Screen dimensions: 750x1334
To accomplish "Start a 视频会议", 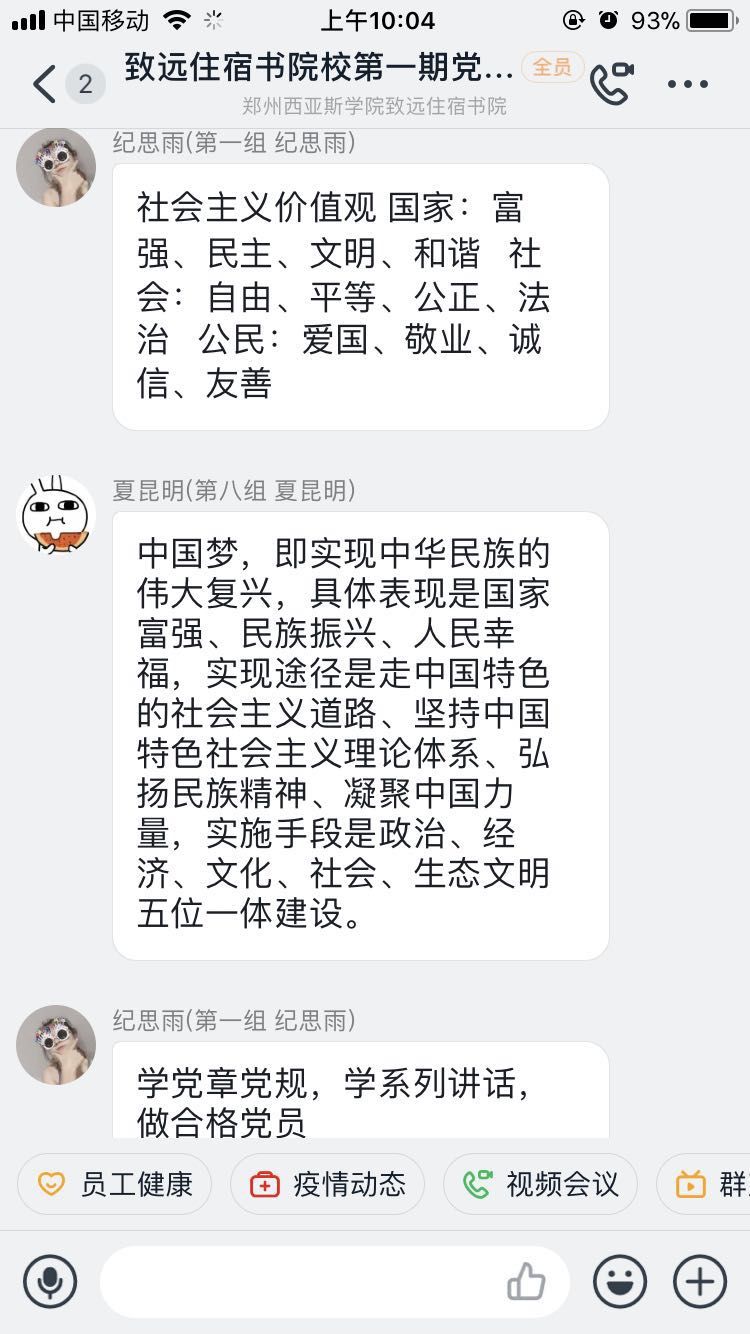I will (x=541, y=1185).
